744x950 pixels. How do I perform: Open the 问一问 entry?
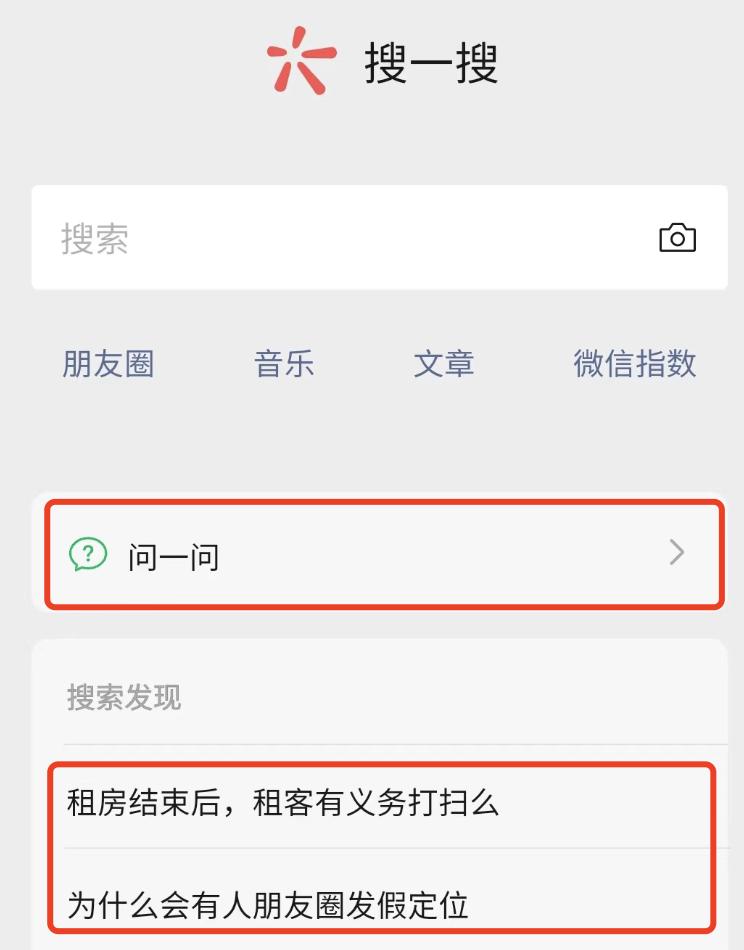[383, 554]
